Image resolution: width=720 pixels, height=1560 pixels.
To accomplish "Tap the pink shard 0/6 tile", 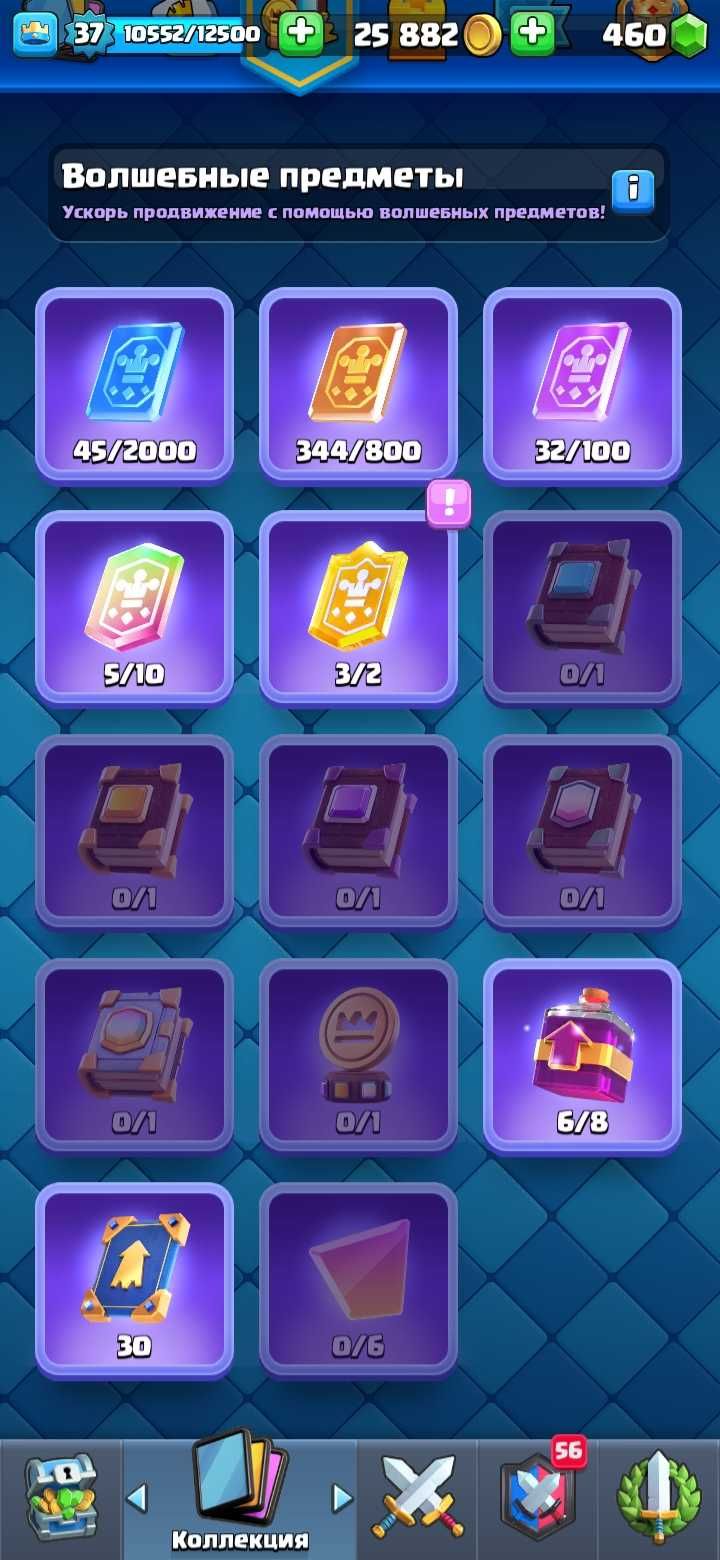I will click(358, 1280).
